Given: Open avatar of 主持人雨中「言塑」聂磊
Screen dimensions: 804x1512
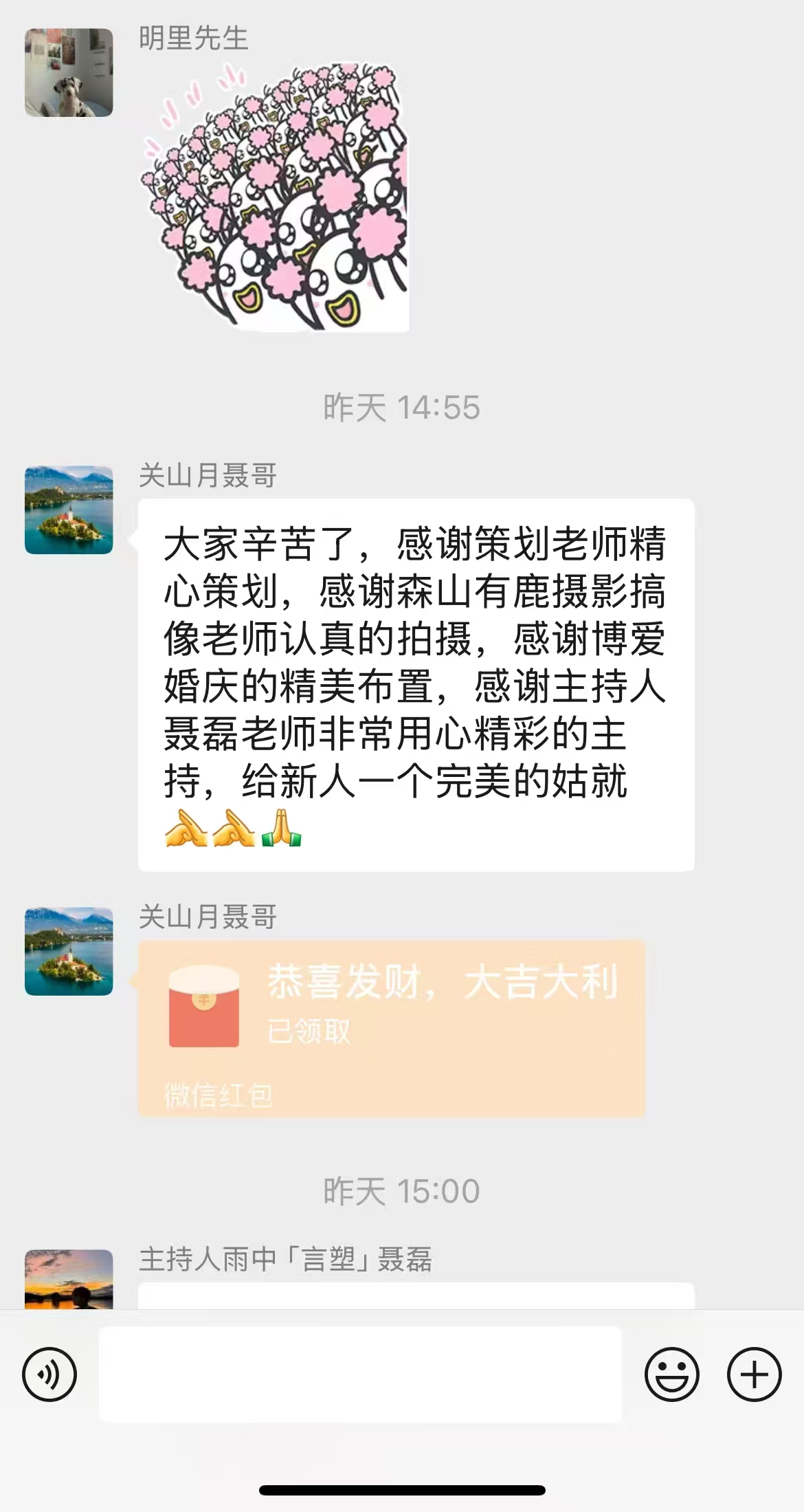Looking at the screenshot, I should coord(69,1279).
